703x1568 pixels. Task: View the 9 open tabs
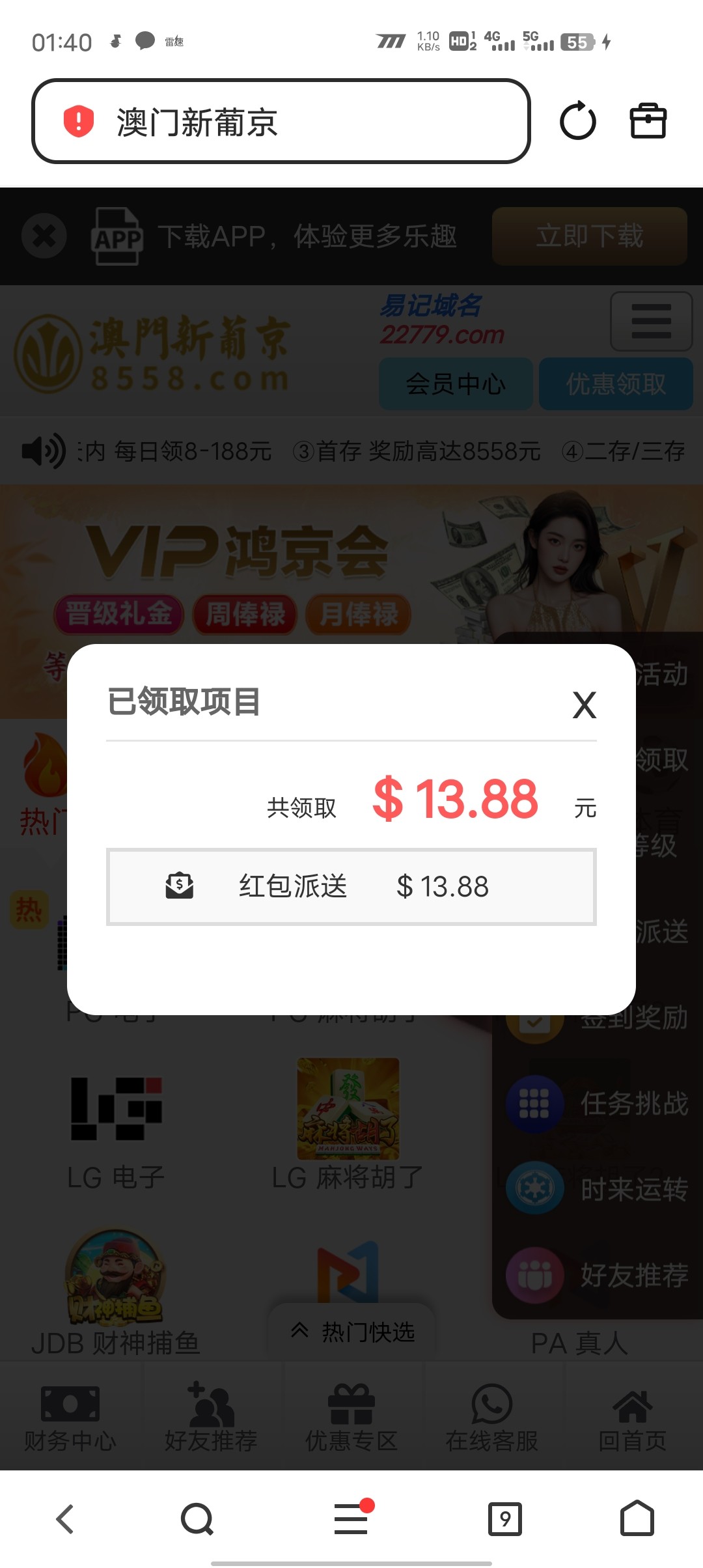coord(505,1519)
